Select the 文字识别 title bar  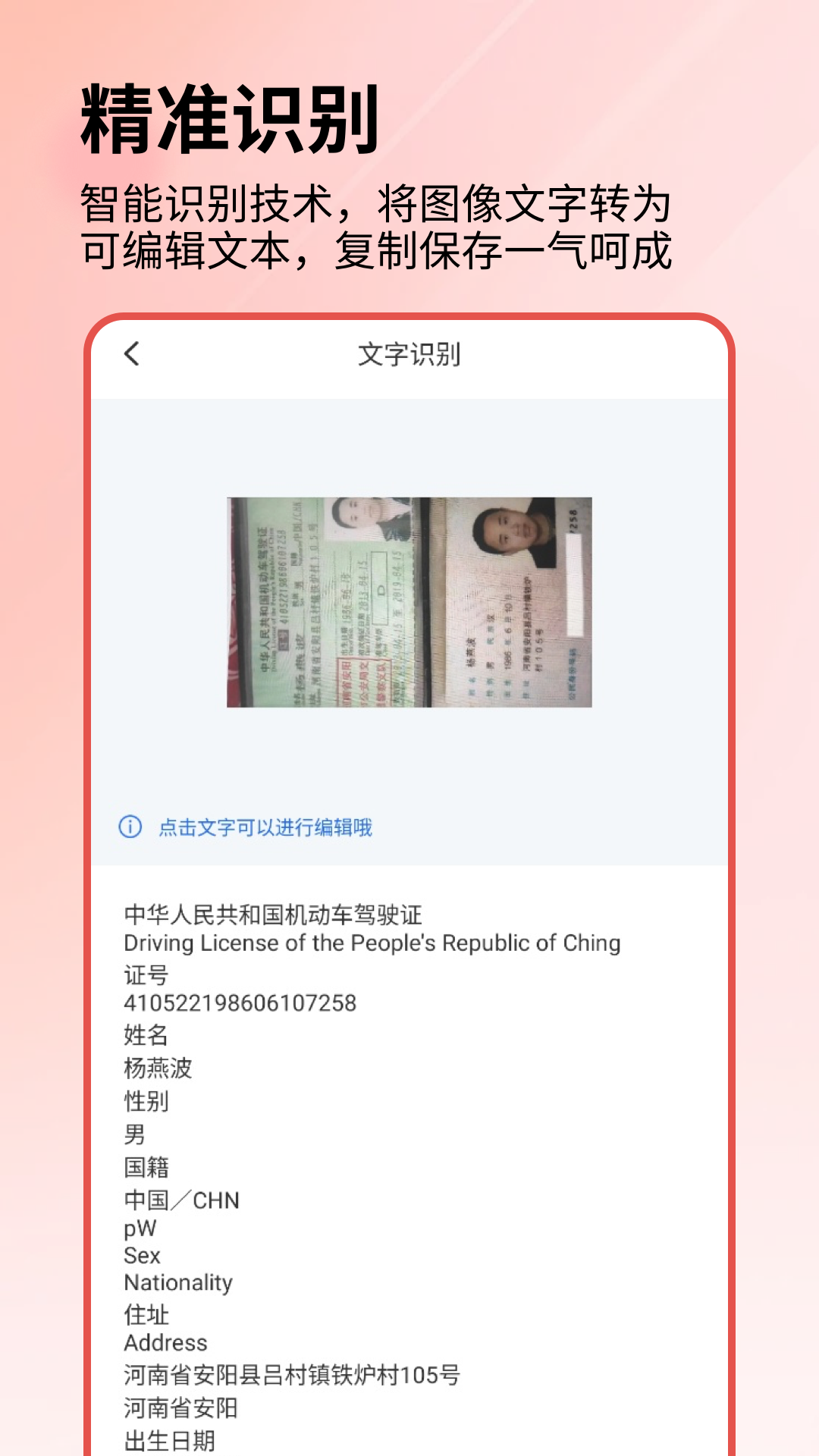(x=409, y=355)
